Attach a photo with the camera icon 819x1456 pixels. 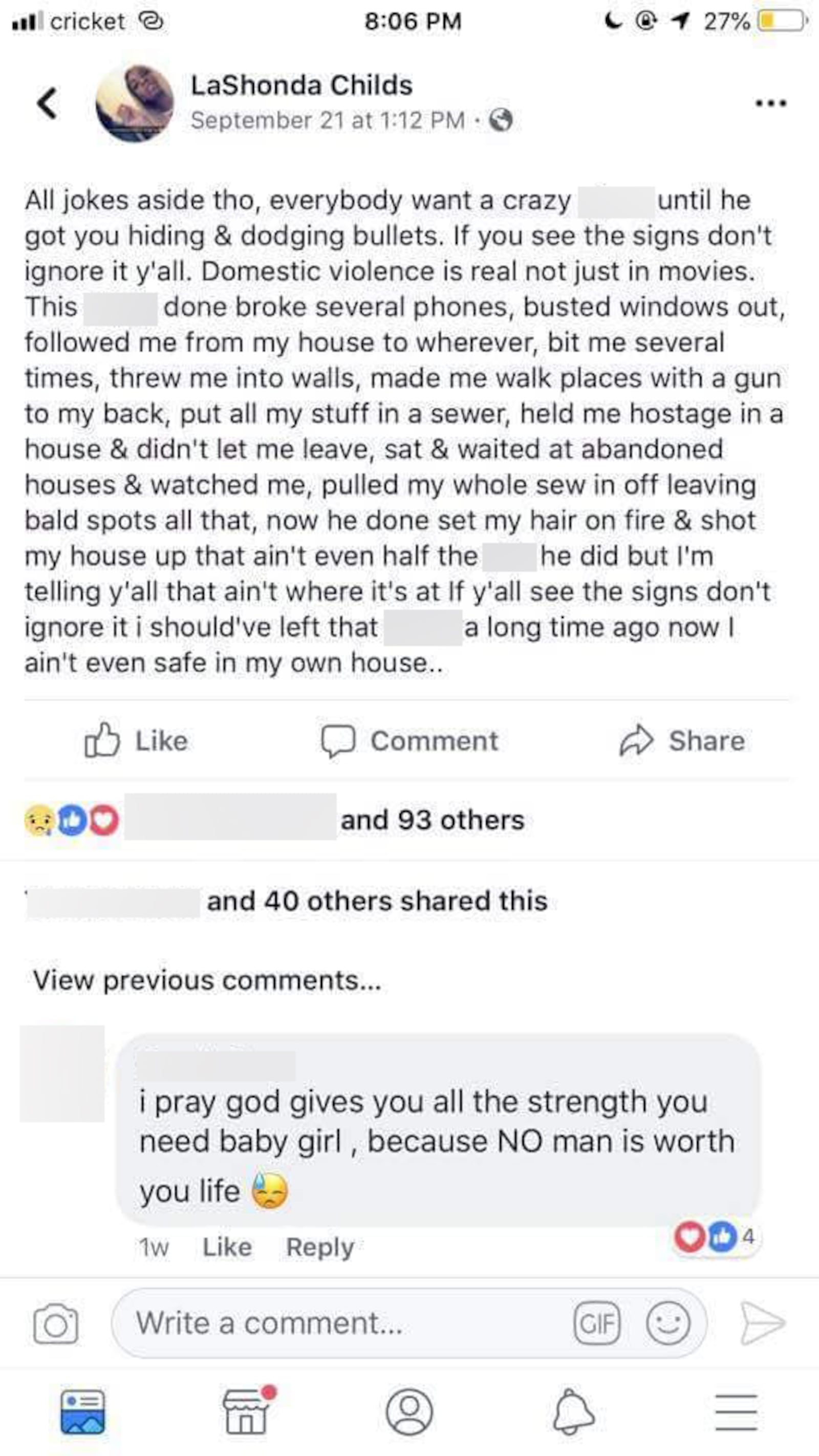[x=55, y=1324]
